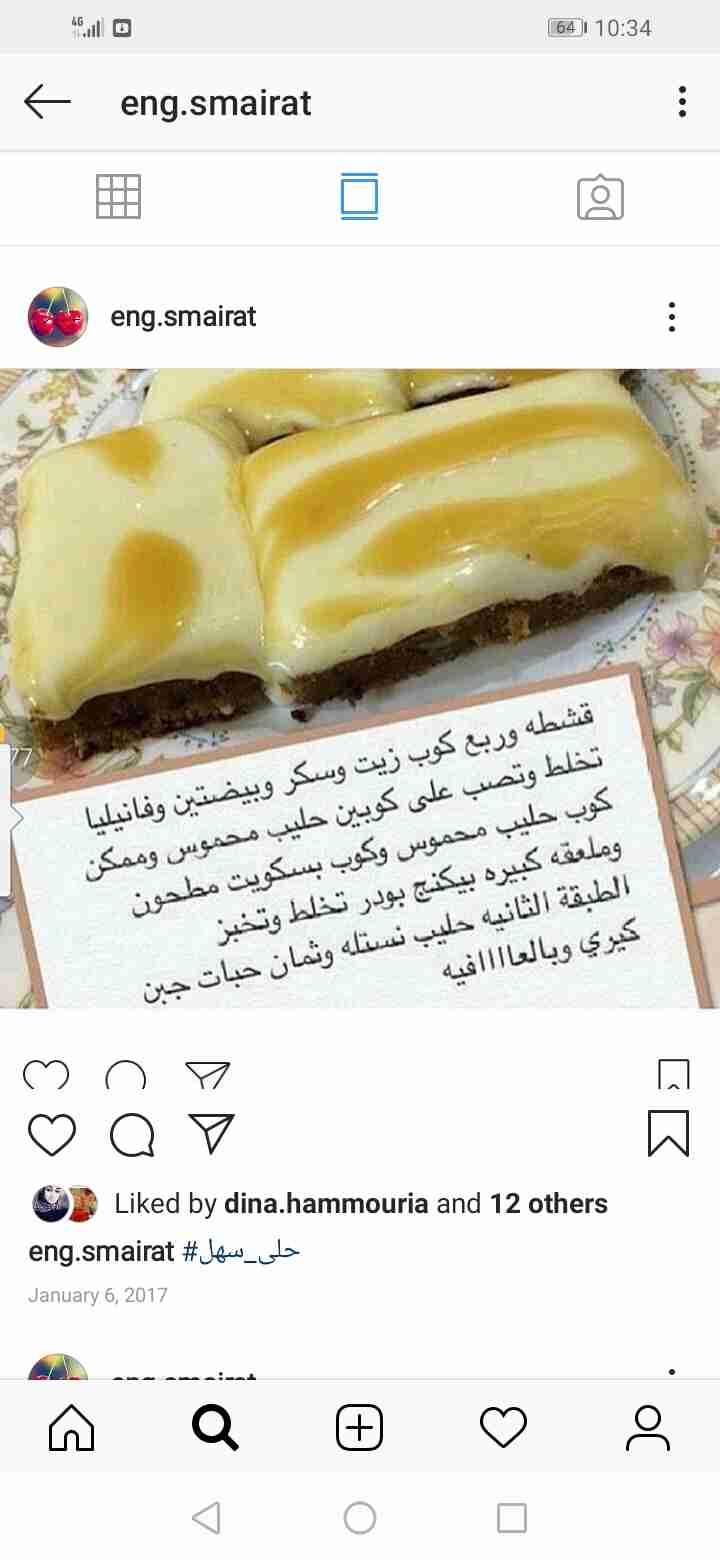Open the profile overflow menu
The height and width of the screenshot is (1560, 720).
click(x=682, y=102)
